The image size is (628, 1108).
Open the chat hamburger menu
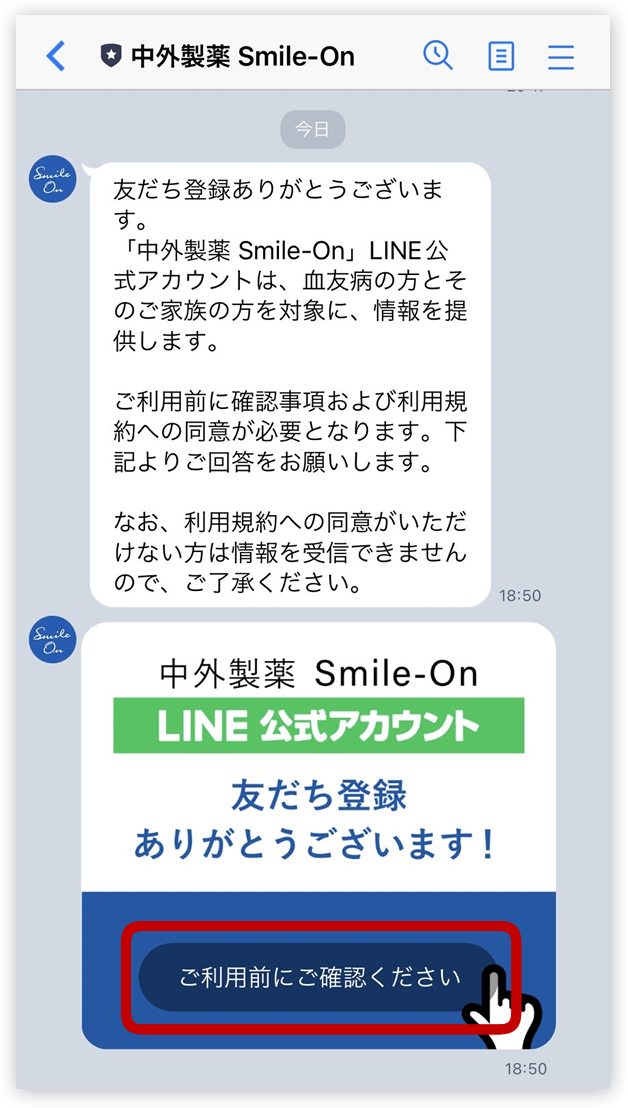[x=561, y=56]
